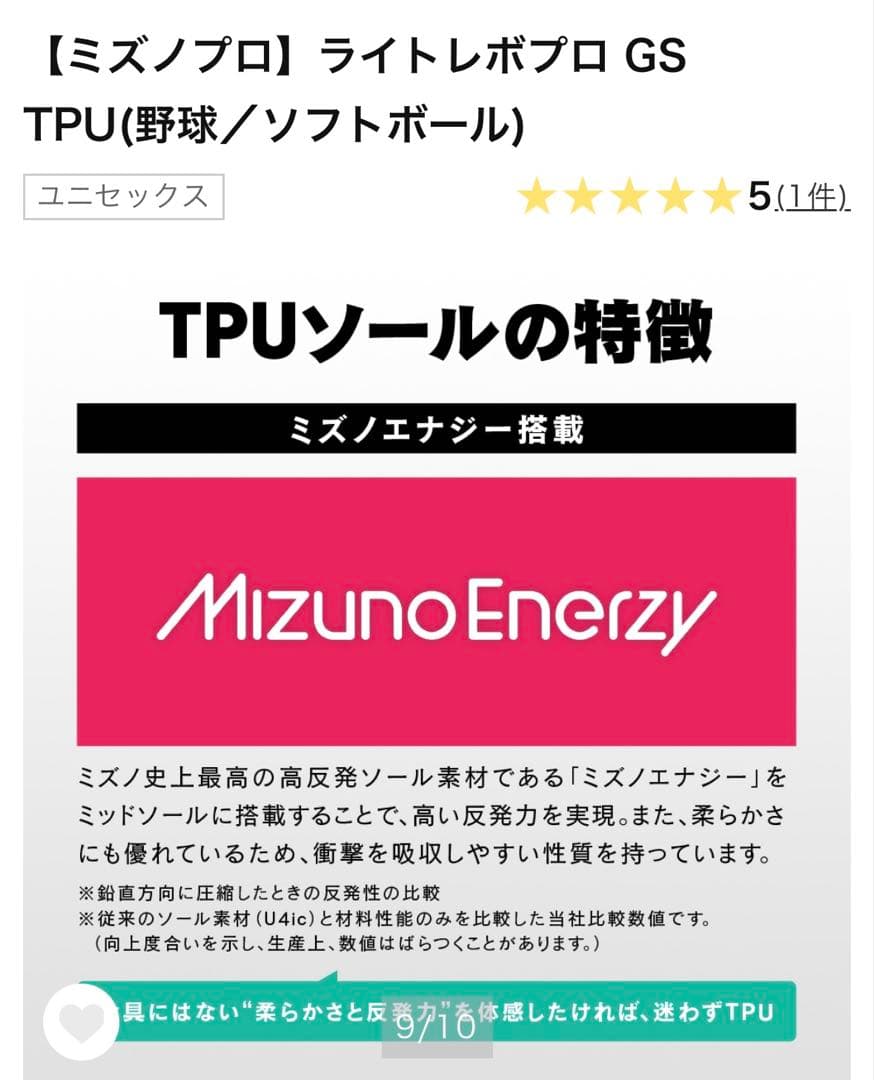Select the second rating star
874x1080 pixels.
coord(582,198)
